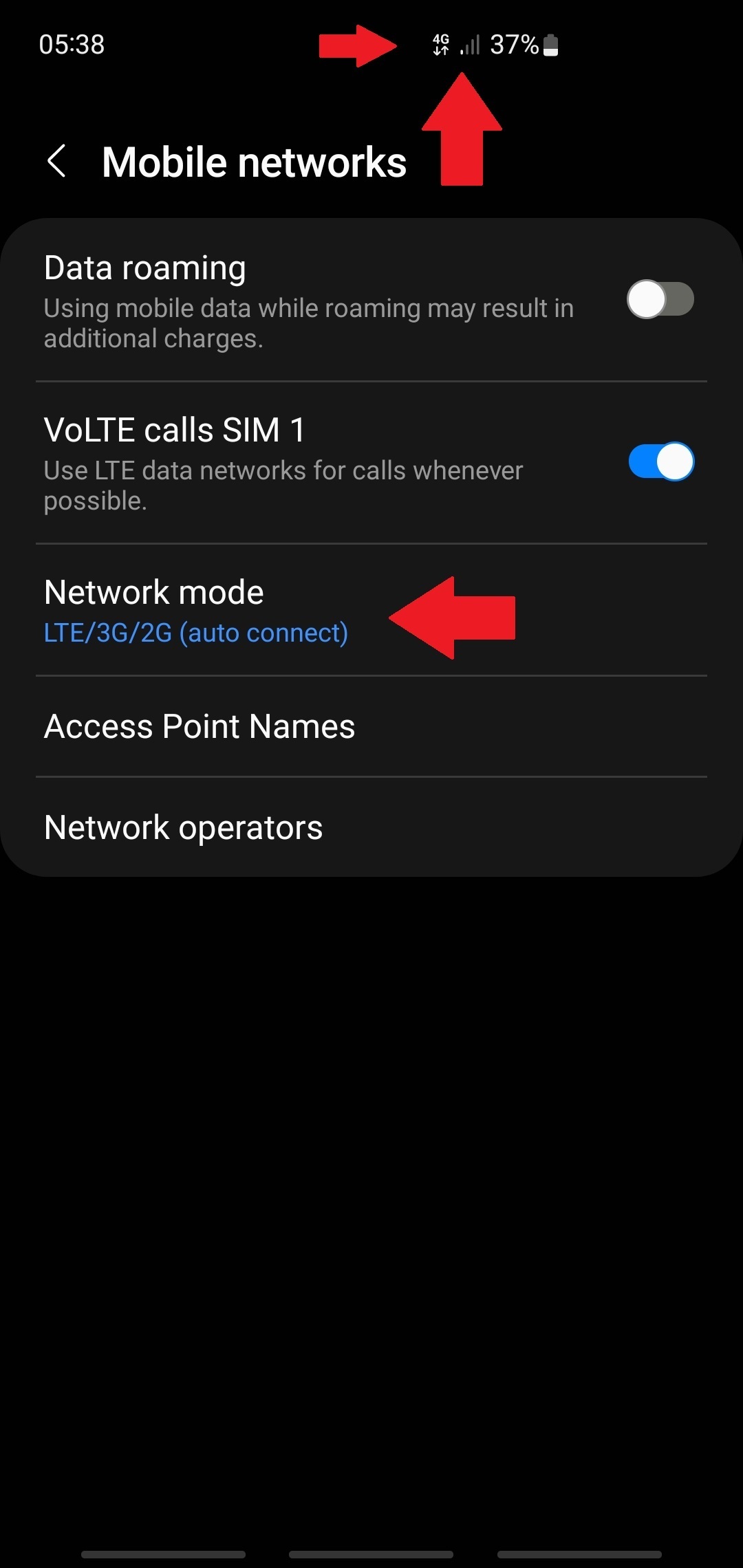Go back from Mobile networks
The image size is (743, 1568).
56,162
